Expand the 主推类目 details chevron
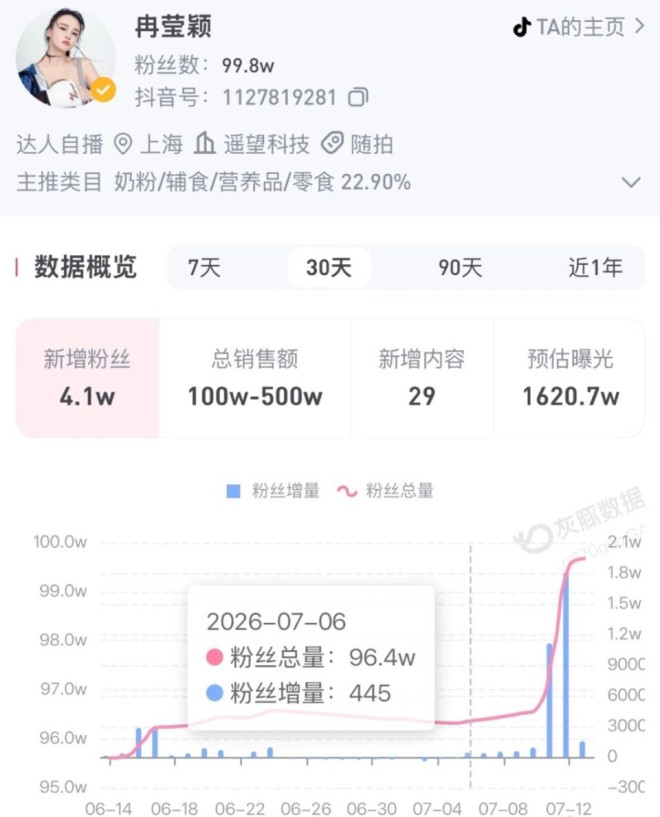The width and height of the screenshot is (660, 817). pos(631,182)
